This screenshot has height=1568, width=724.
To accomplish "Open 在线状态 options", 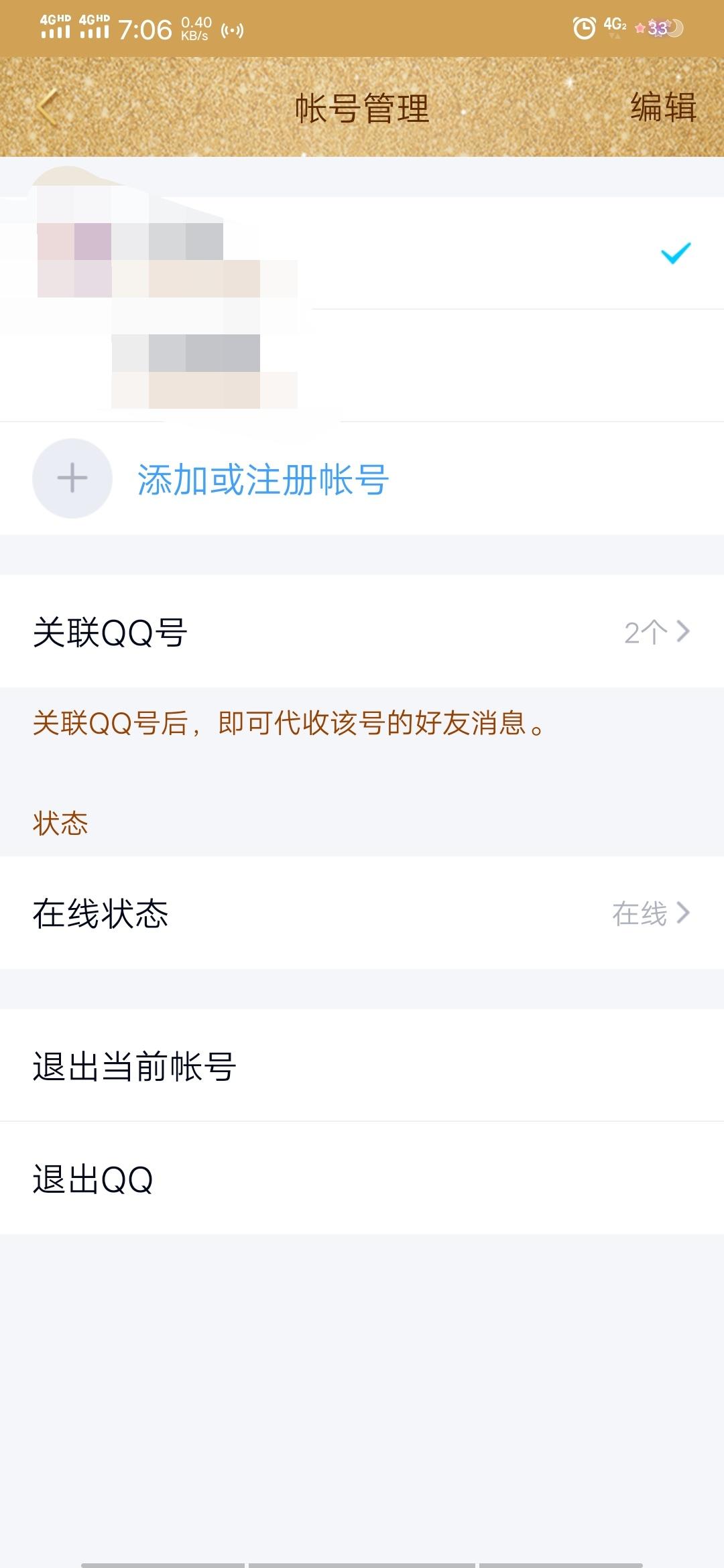I will (x=362, y=913).
